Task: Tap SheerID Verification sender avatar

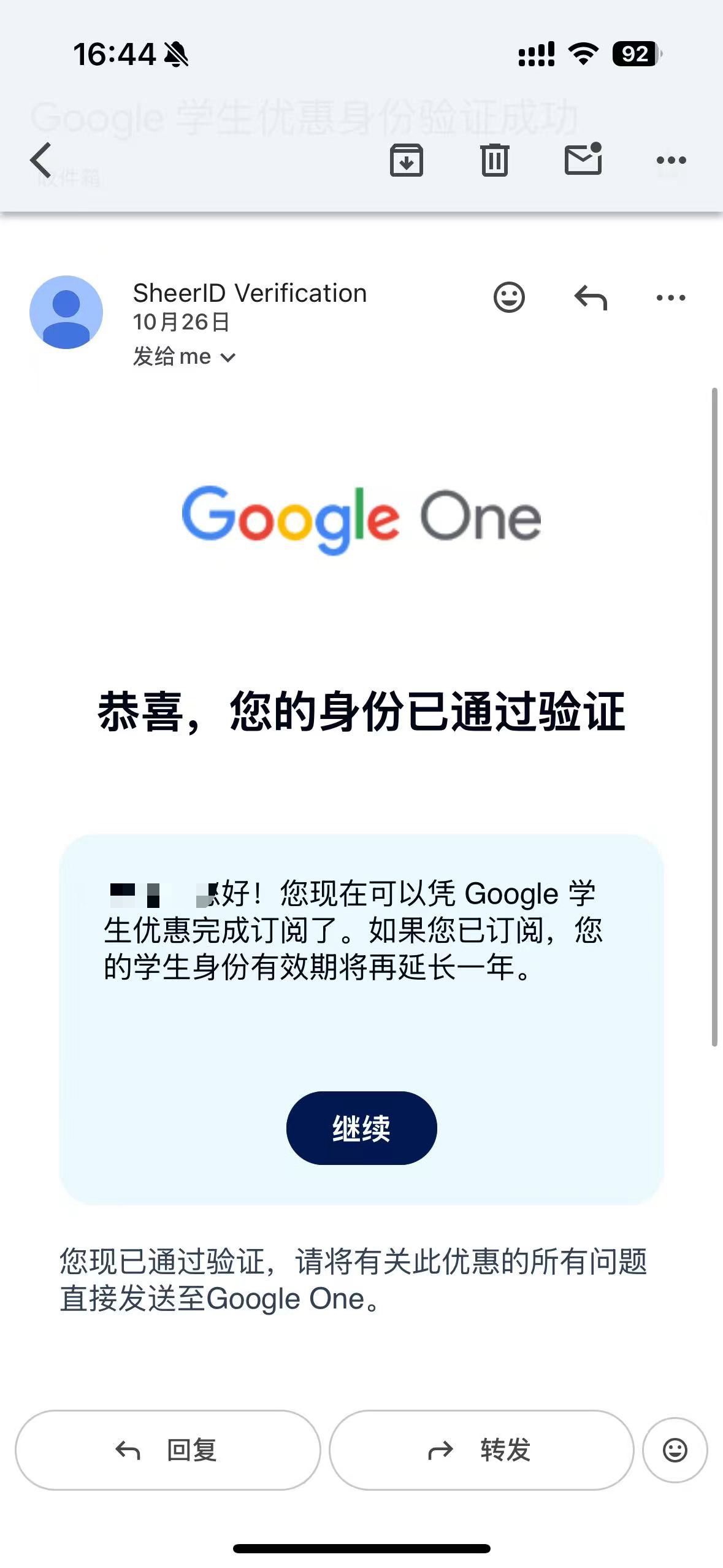Action: click(x=66, y=312)
